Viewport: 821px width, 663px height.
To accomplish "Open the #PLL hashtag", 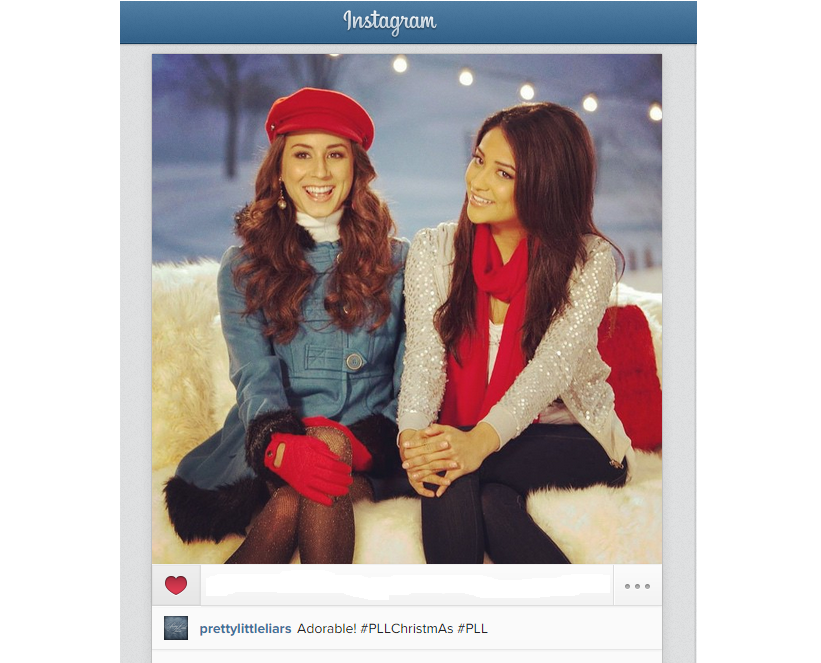I will click(472, 628).
